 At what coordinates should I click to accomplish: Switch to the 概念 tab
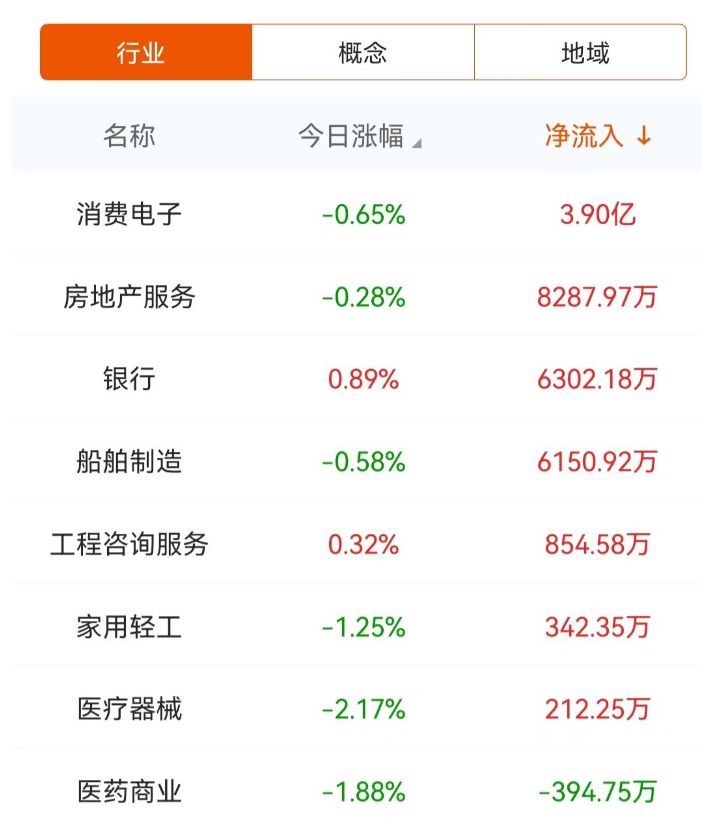(362, 53)
